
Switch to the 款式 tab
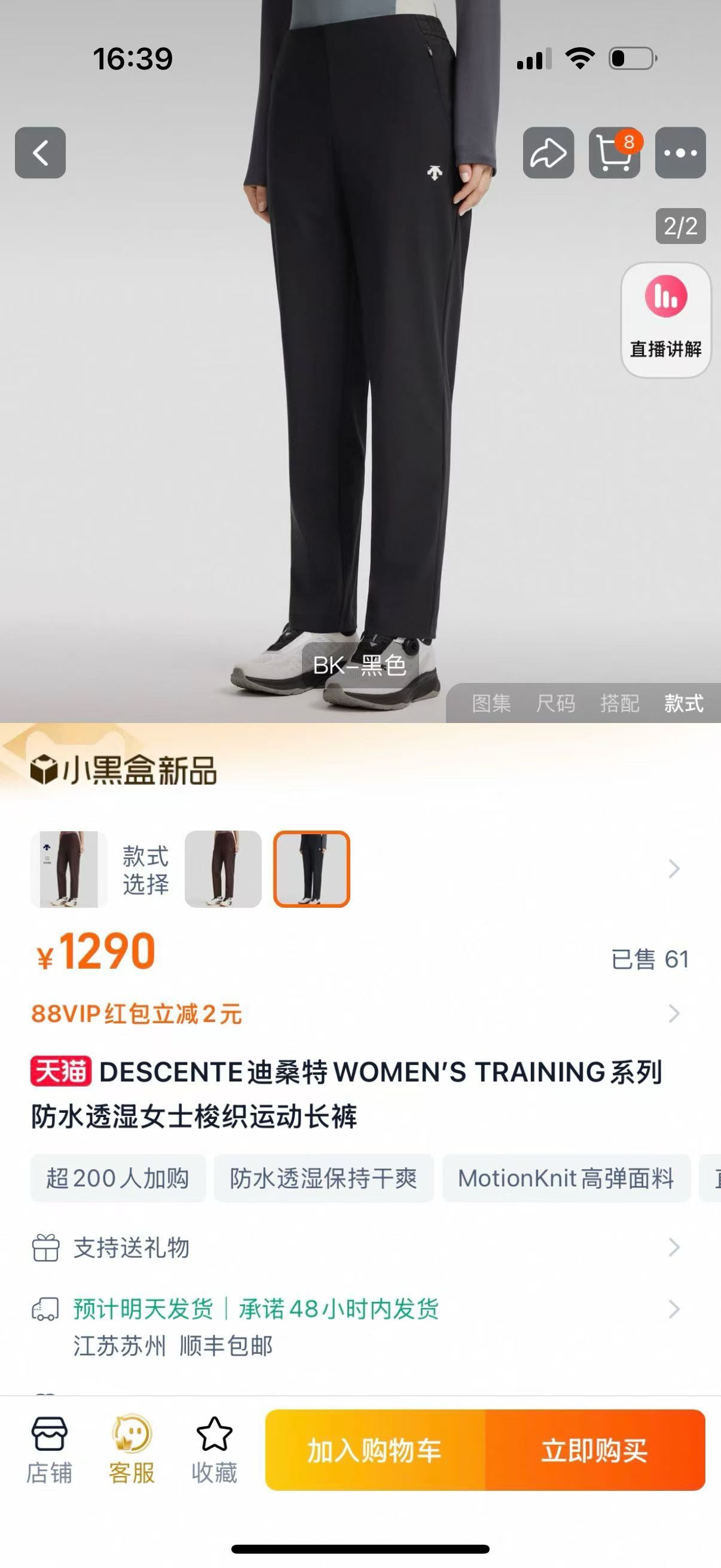coord(684,703)
